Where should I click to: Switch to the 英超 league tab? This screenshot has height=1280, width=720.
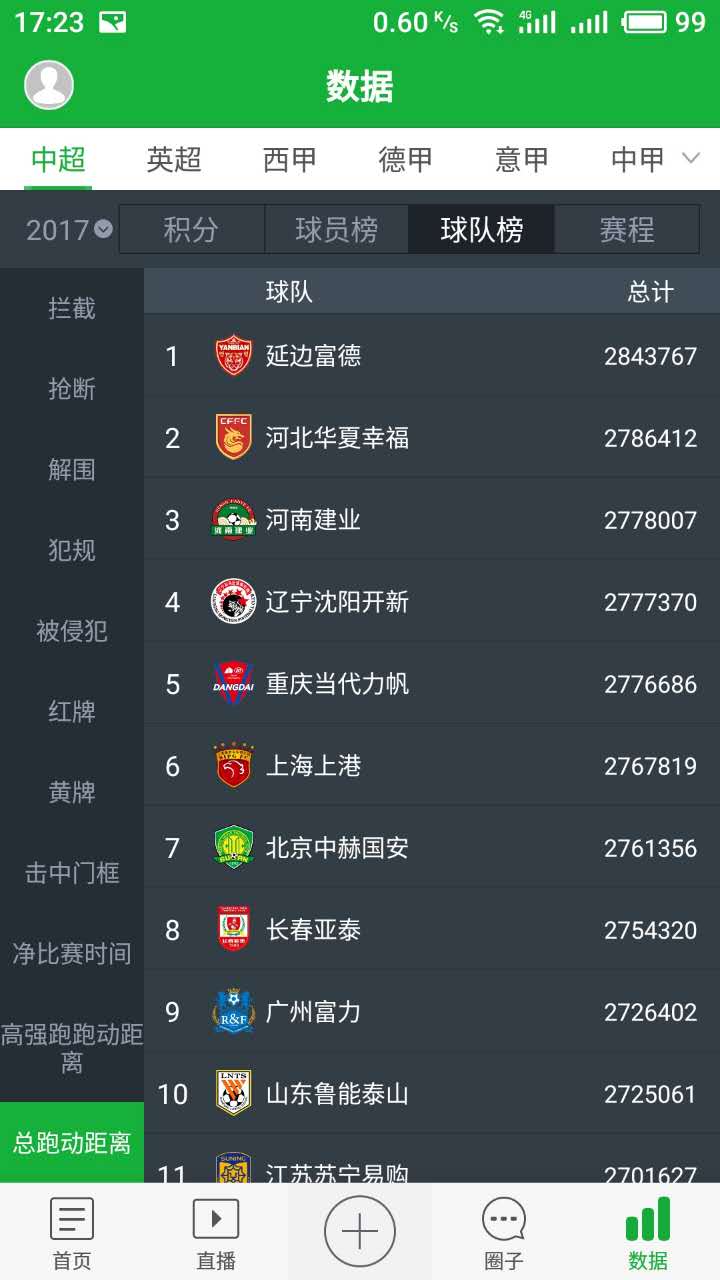click(173, 158)
